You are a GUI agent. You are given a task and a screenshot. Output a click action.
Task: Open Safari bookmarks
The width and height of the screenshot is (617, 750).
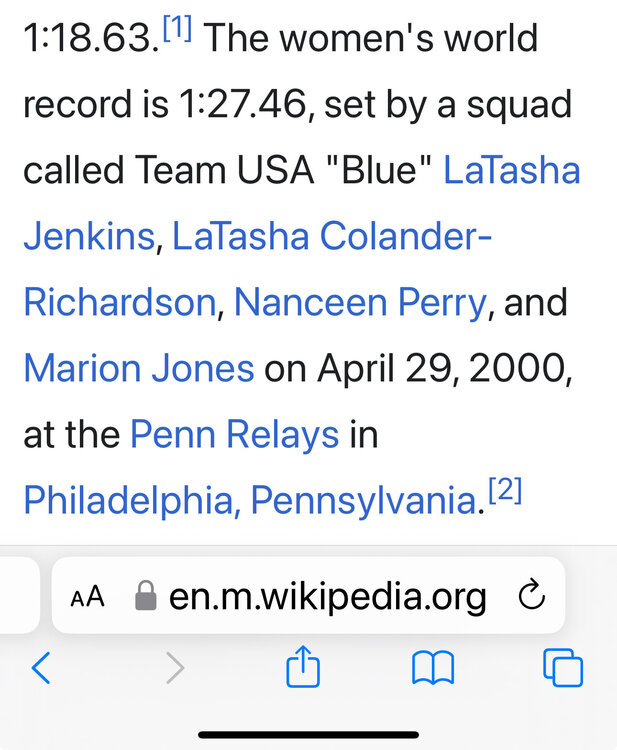[x=433, y=668]
